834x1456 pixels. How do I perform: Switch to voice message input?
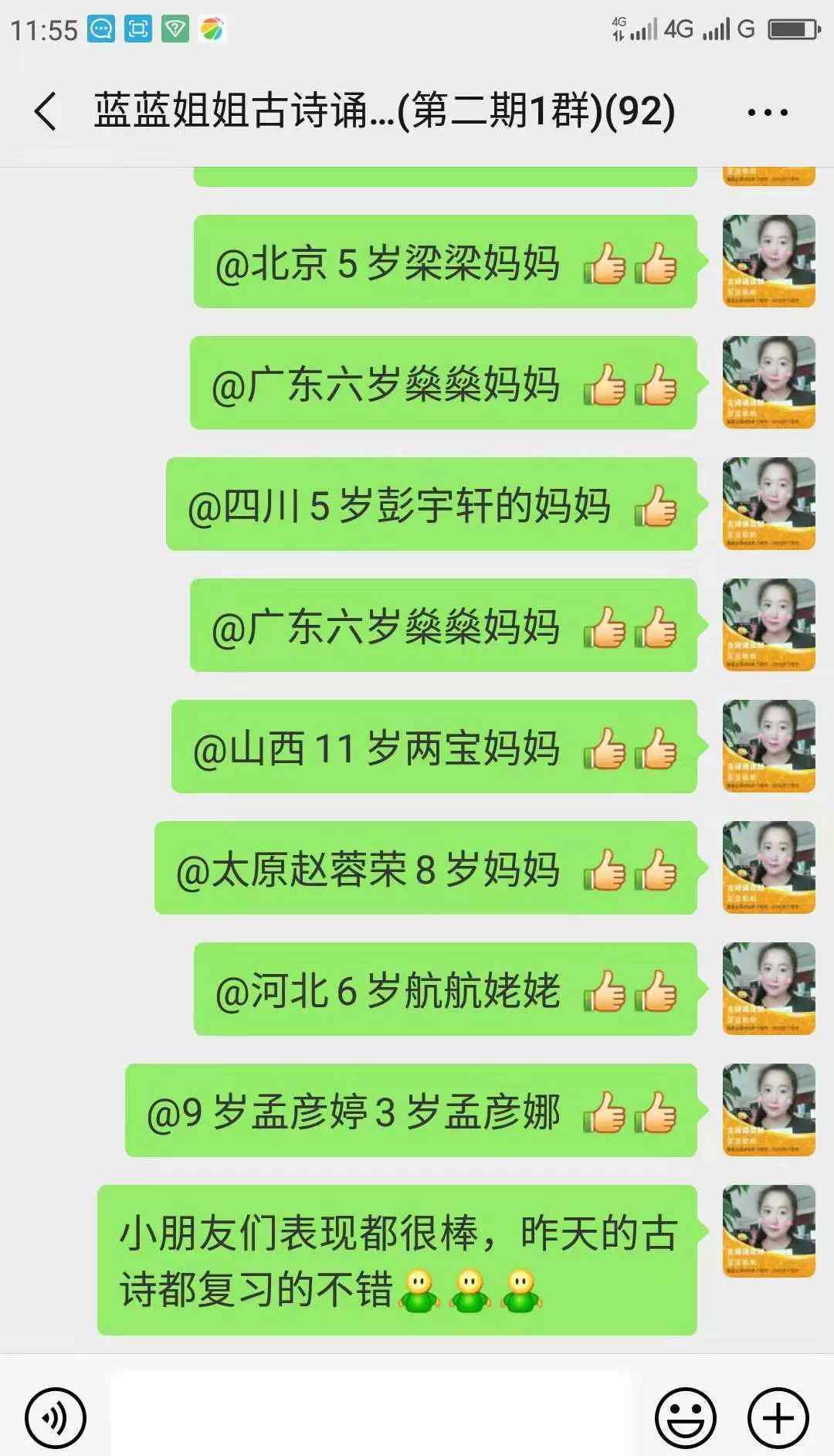coord(56,1417)
